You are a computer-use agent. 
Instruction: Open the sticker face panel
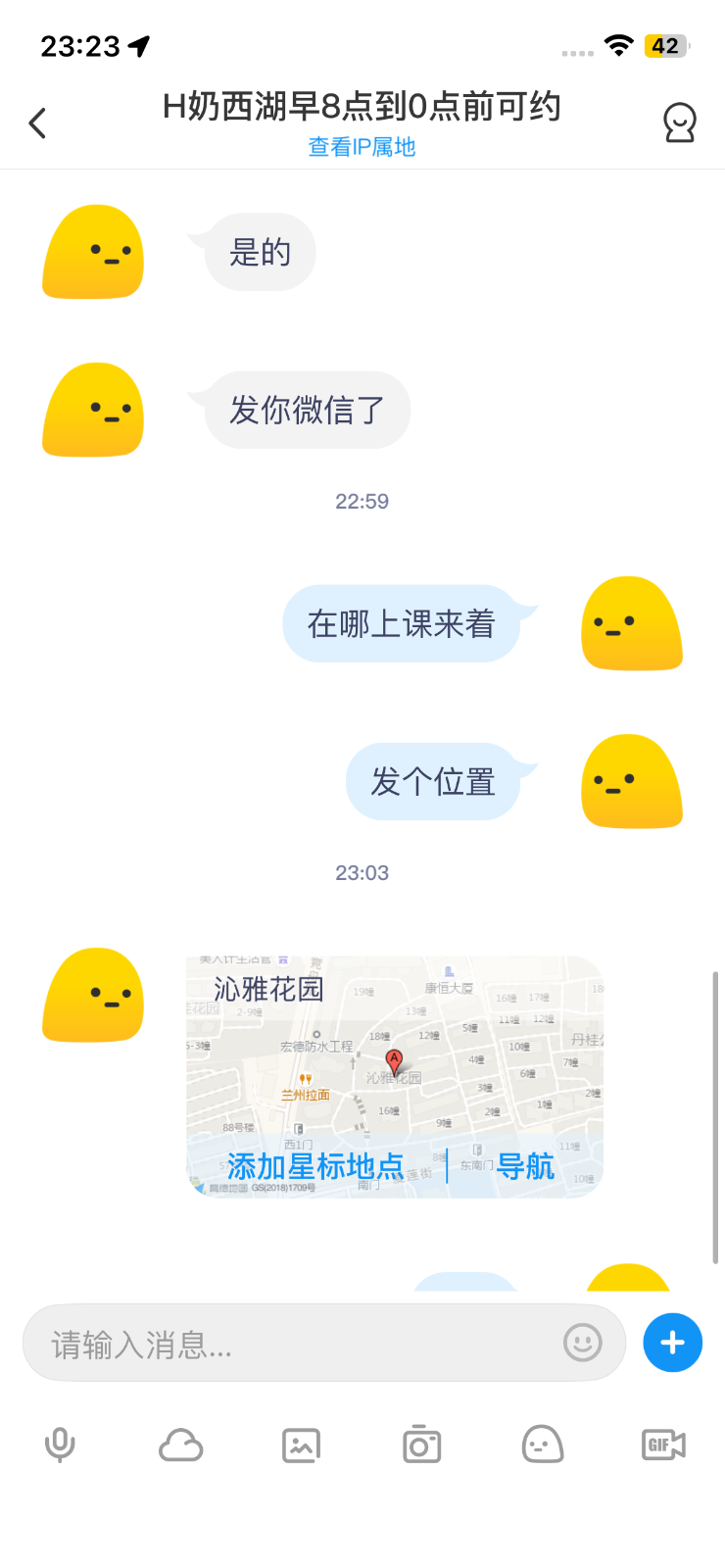tap(542, 1445)
